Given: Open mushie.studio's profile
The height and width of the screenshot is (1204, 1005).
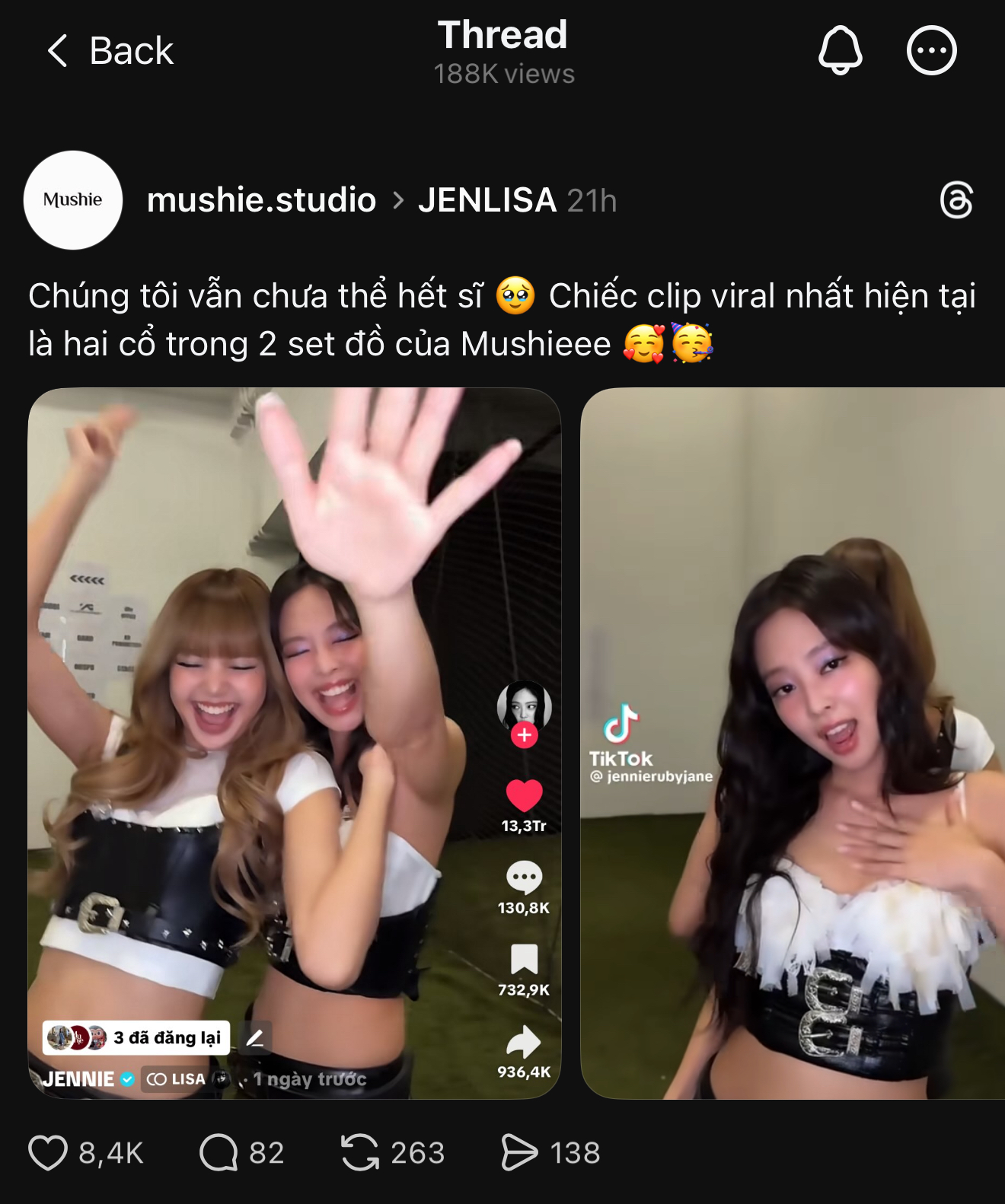Looking at the screenshot, I should (261, 200).
